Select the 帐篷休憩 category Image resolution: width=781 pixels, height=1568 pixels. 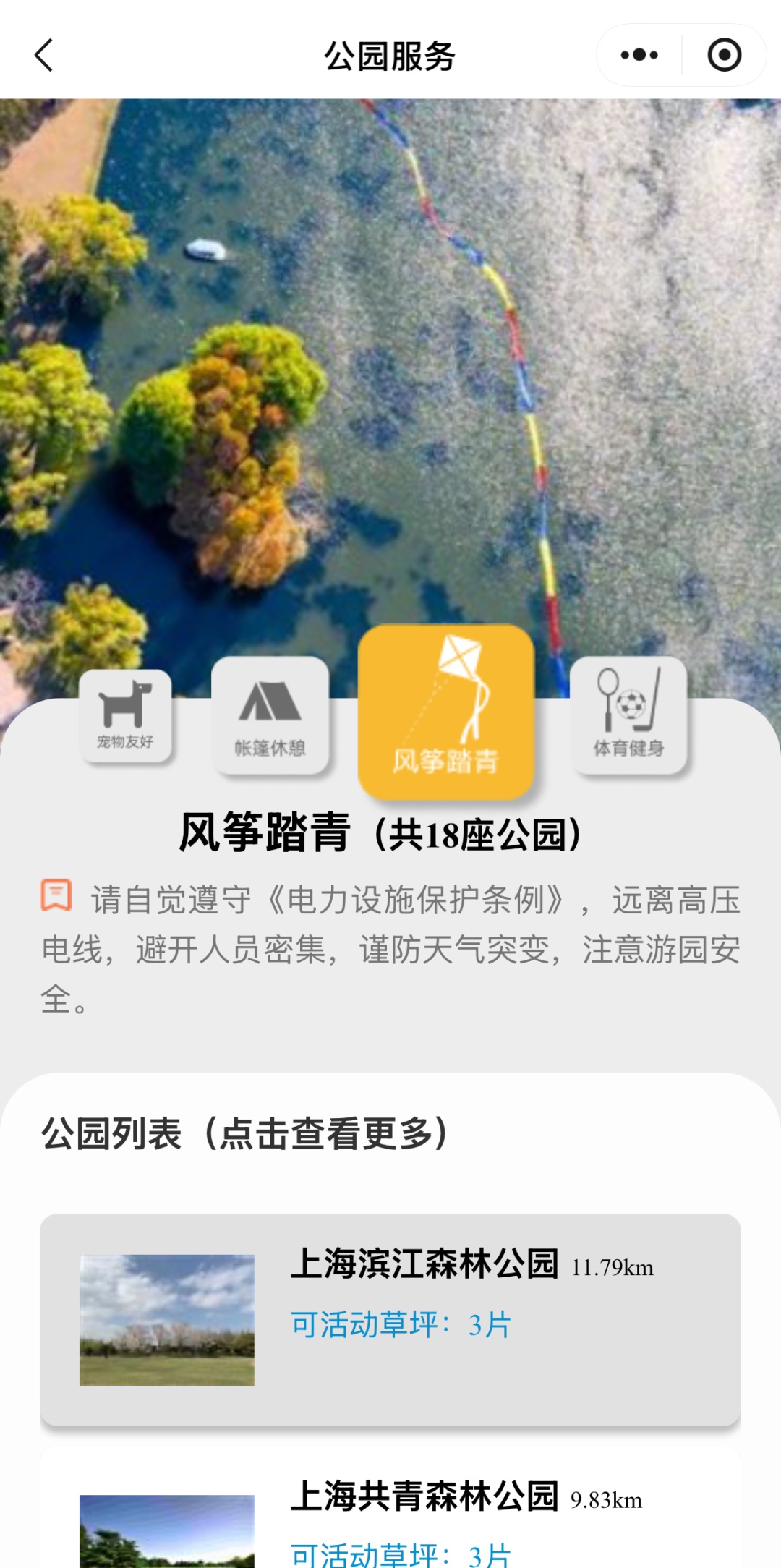click(x=270, y=715)
